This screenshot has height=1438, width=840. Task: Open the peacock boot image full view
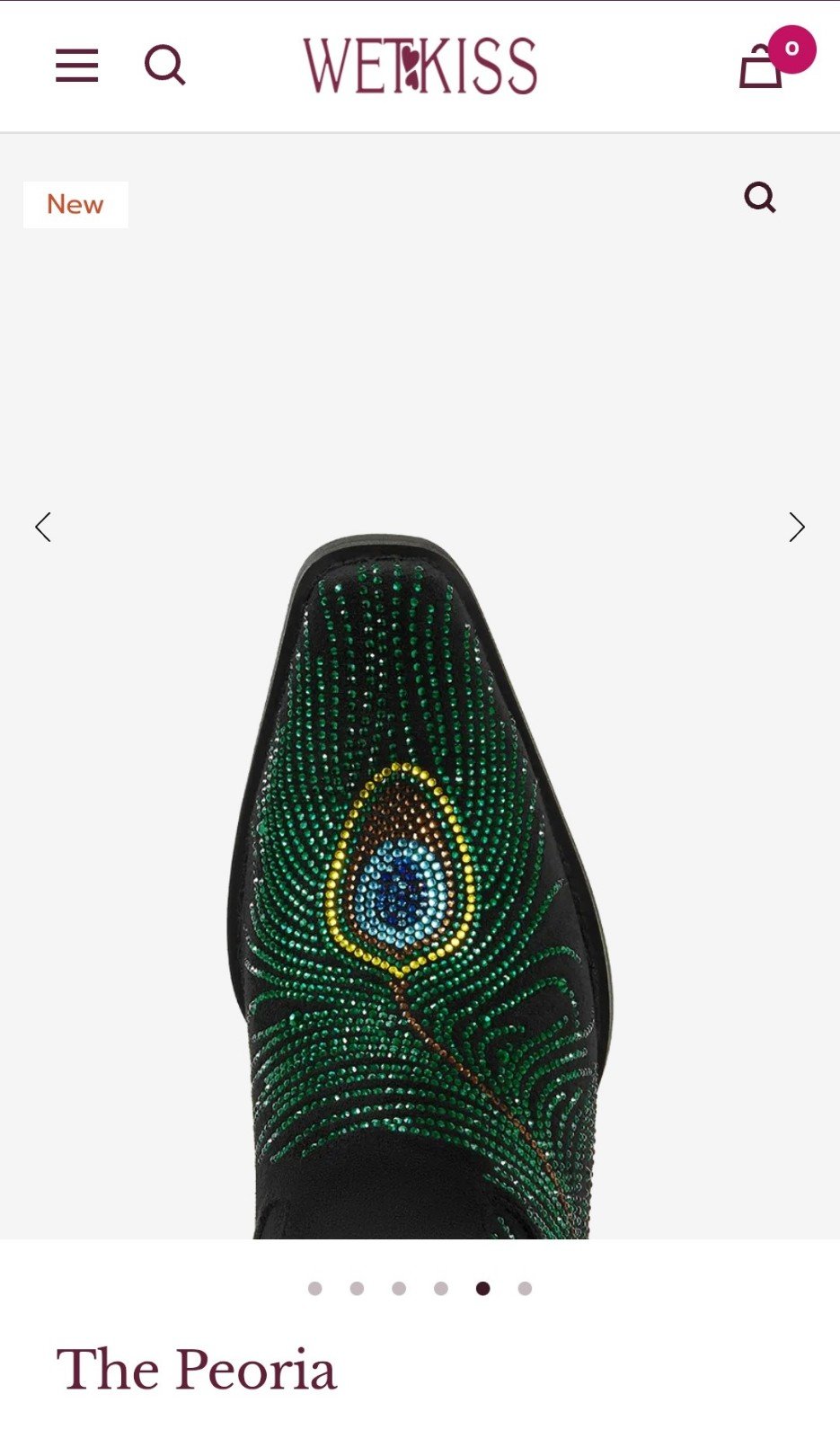(420, 885)
